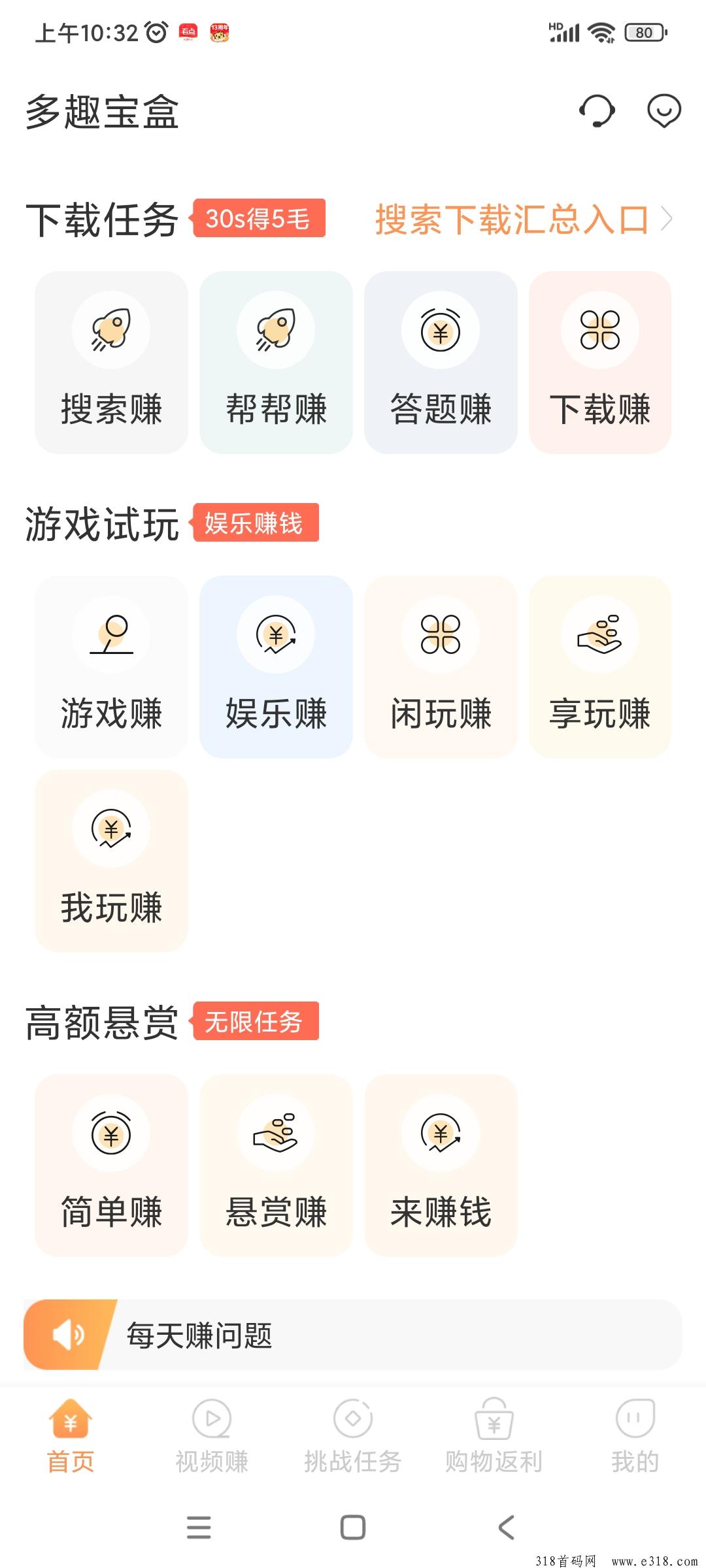The image size is (706, 1568).
Task: Open the 我玩赚 card
Action: pos(111,861)
